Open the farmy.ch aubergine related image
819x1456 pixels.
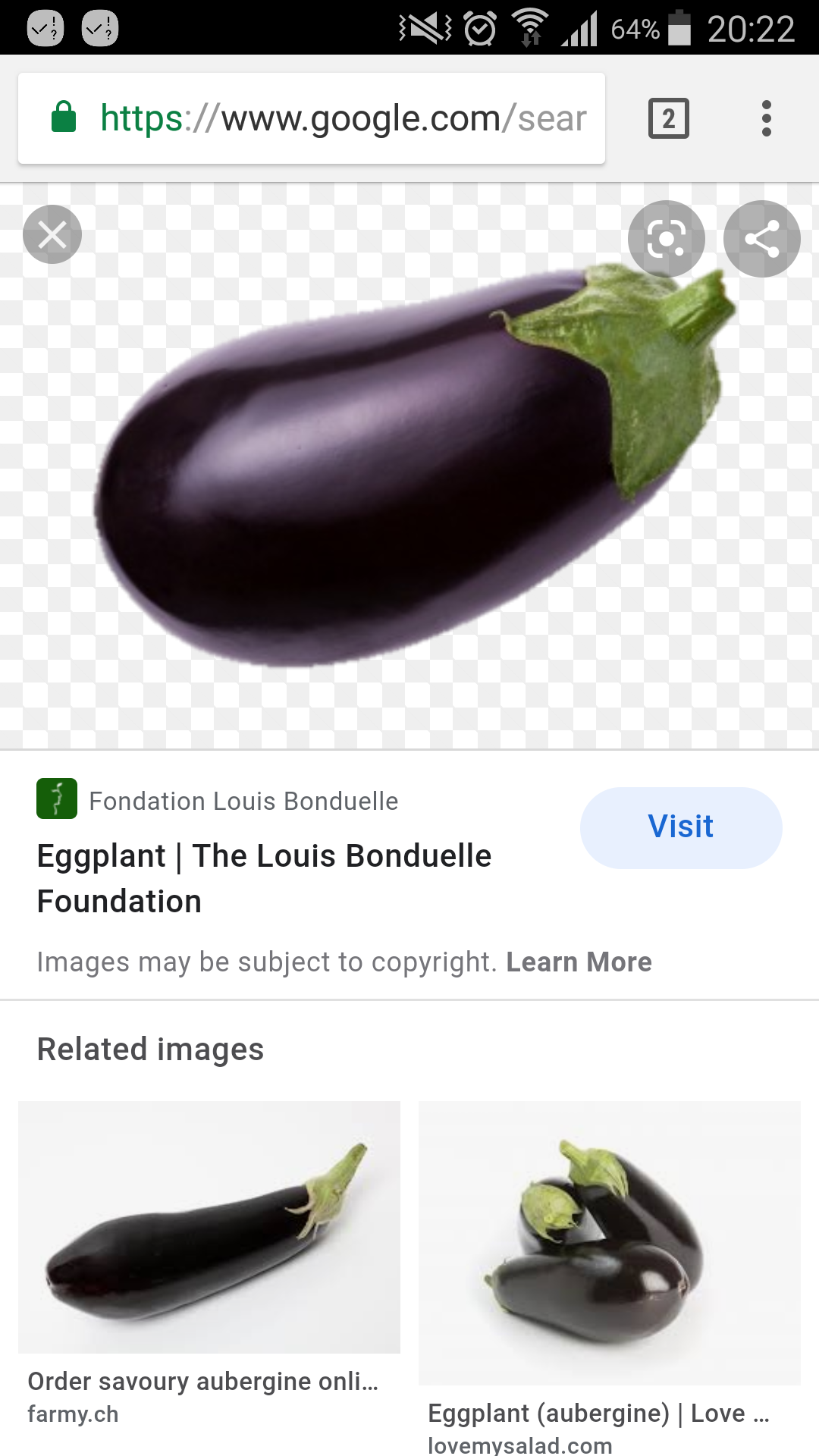point(209,1227)
